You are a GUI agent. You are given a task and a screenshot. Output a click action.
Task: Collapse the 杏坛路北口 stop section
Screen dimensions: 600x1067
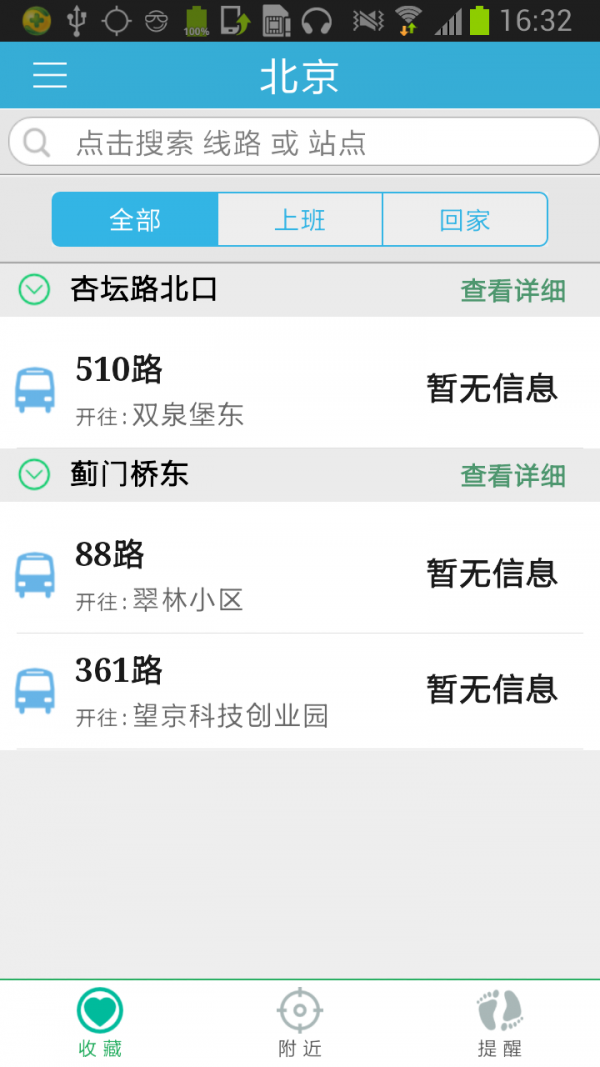pos(34,290)
